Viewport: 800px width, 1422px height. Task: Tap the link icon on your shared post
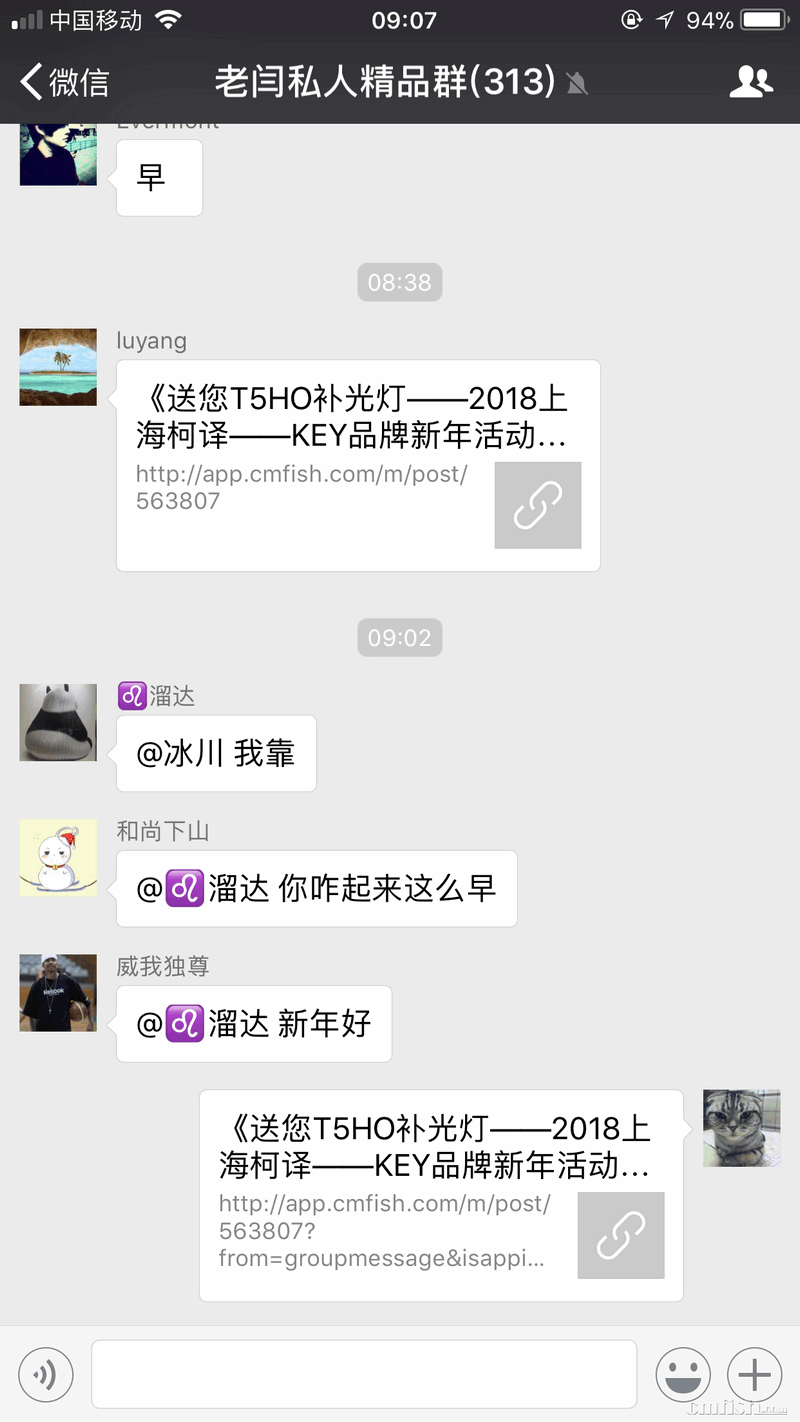click(621, 1236)
